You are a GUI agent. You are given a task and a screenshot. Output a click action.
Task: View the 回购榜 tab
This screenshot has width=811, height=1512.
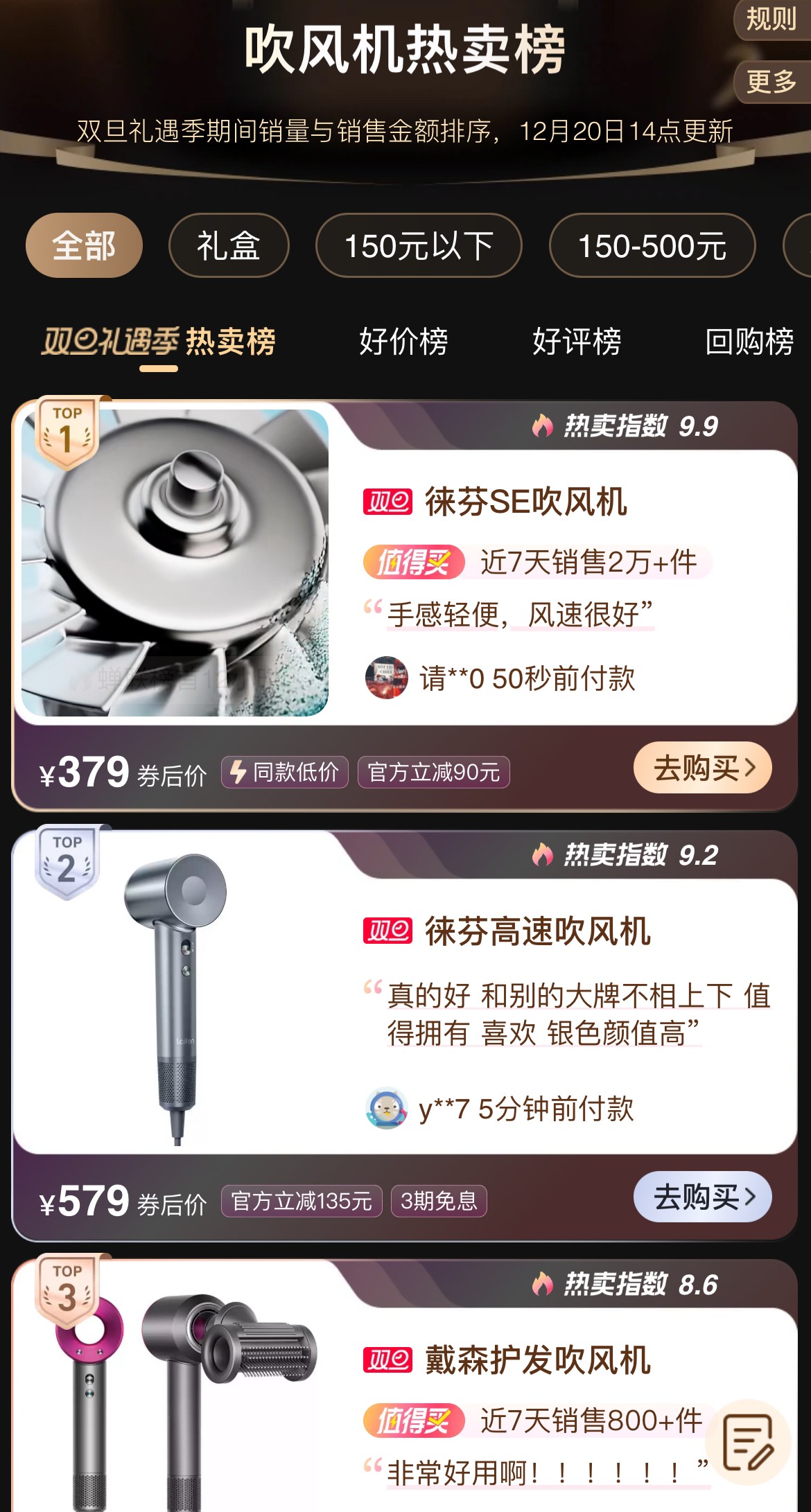click(x=749, y=342)
